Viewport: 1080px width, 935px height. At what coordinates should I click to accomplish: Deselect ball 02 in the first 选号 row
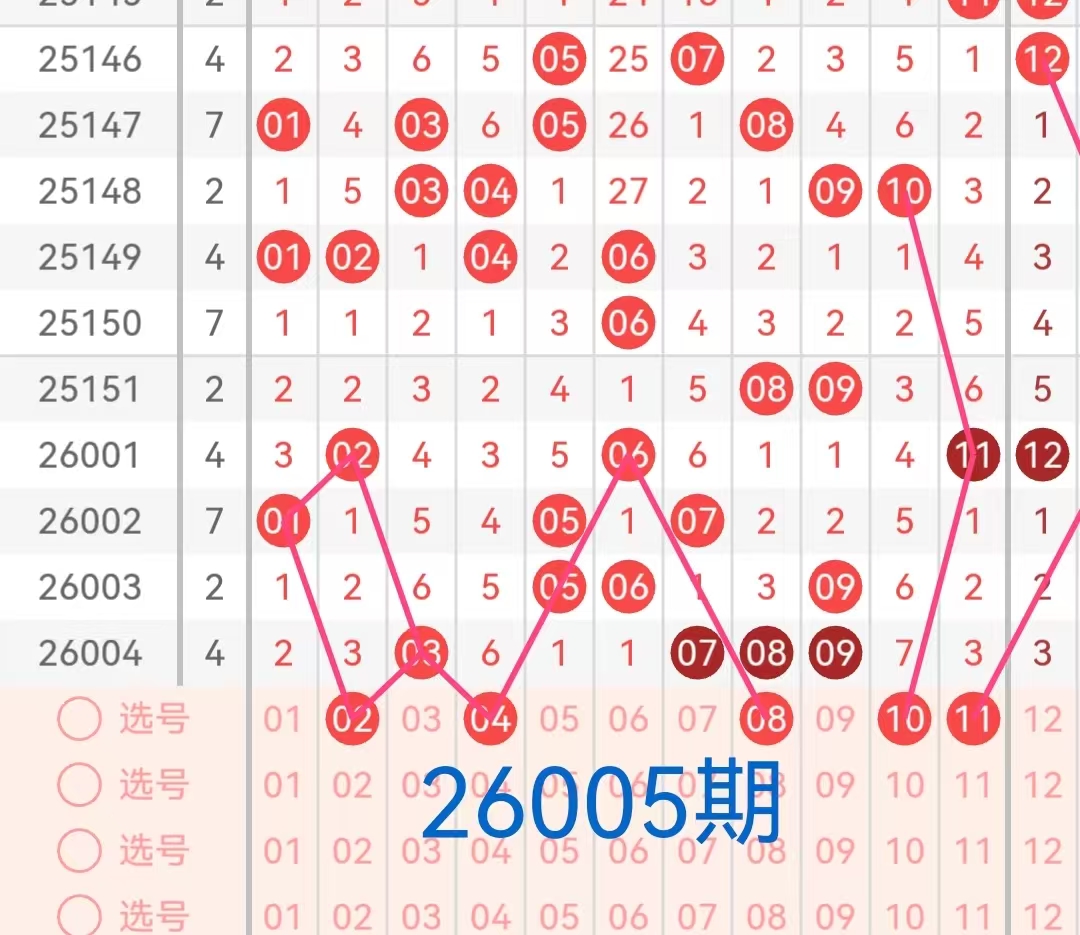tap(352, 718)
